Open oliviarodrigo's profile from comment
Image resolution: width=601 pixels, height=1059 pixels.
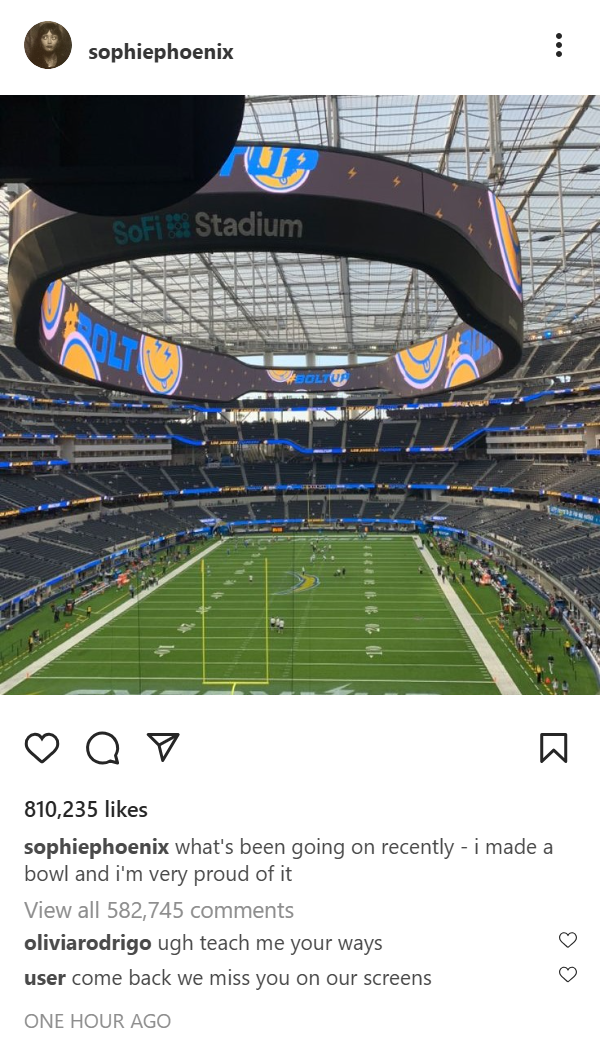click(88, 943)
